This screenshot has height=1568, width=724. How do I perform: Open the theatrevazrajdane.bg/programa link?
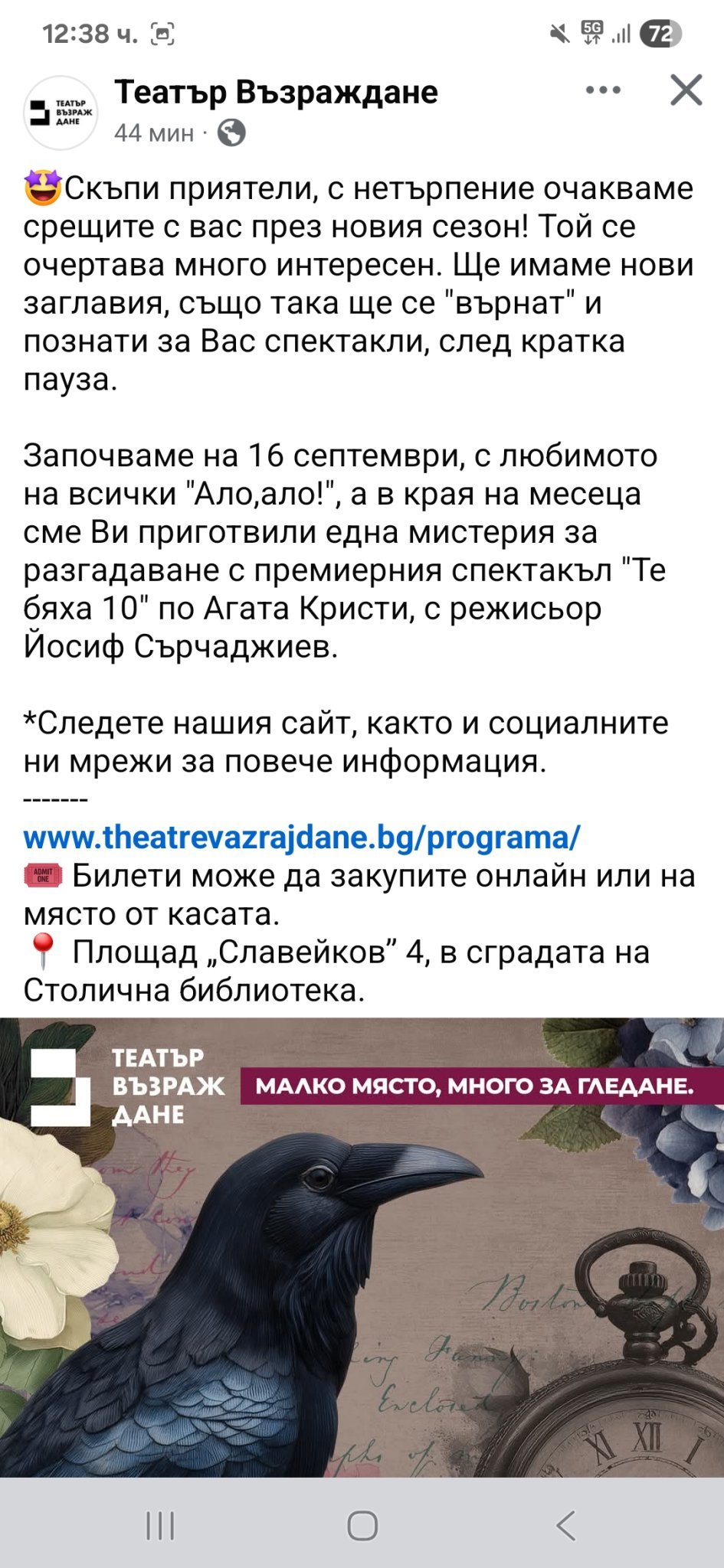(302, 838)
